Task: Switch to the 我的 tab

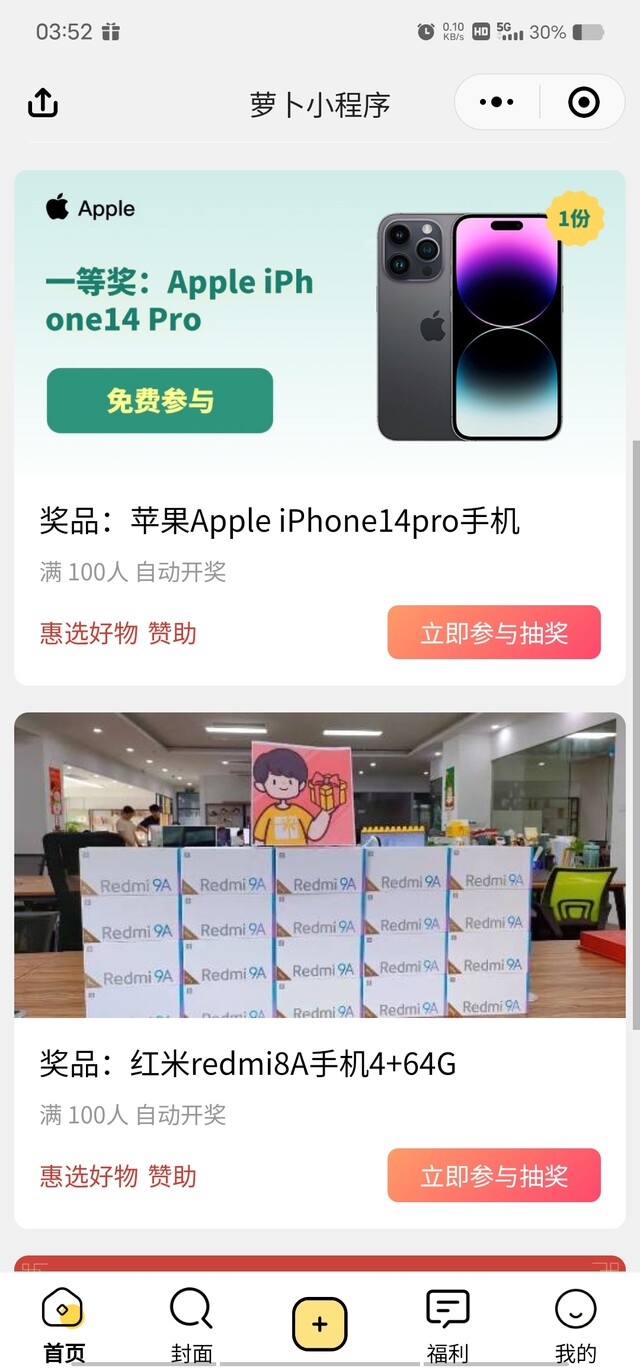Action: point(575,1325)
